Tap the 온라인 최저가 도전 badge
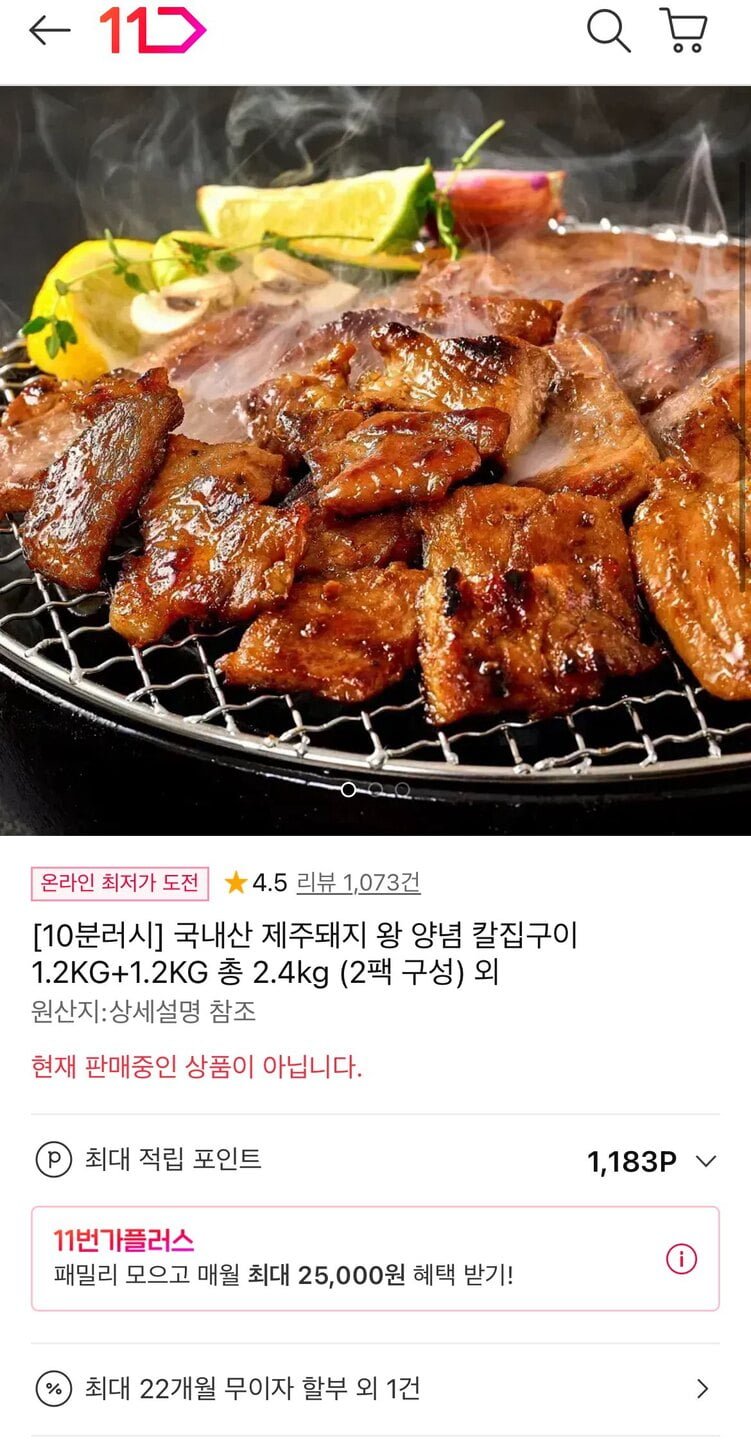This screenshot has height=1440, width=751. coord(120,883)
